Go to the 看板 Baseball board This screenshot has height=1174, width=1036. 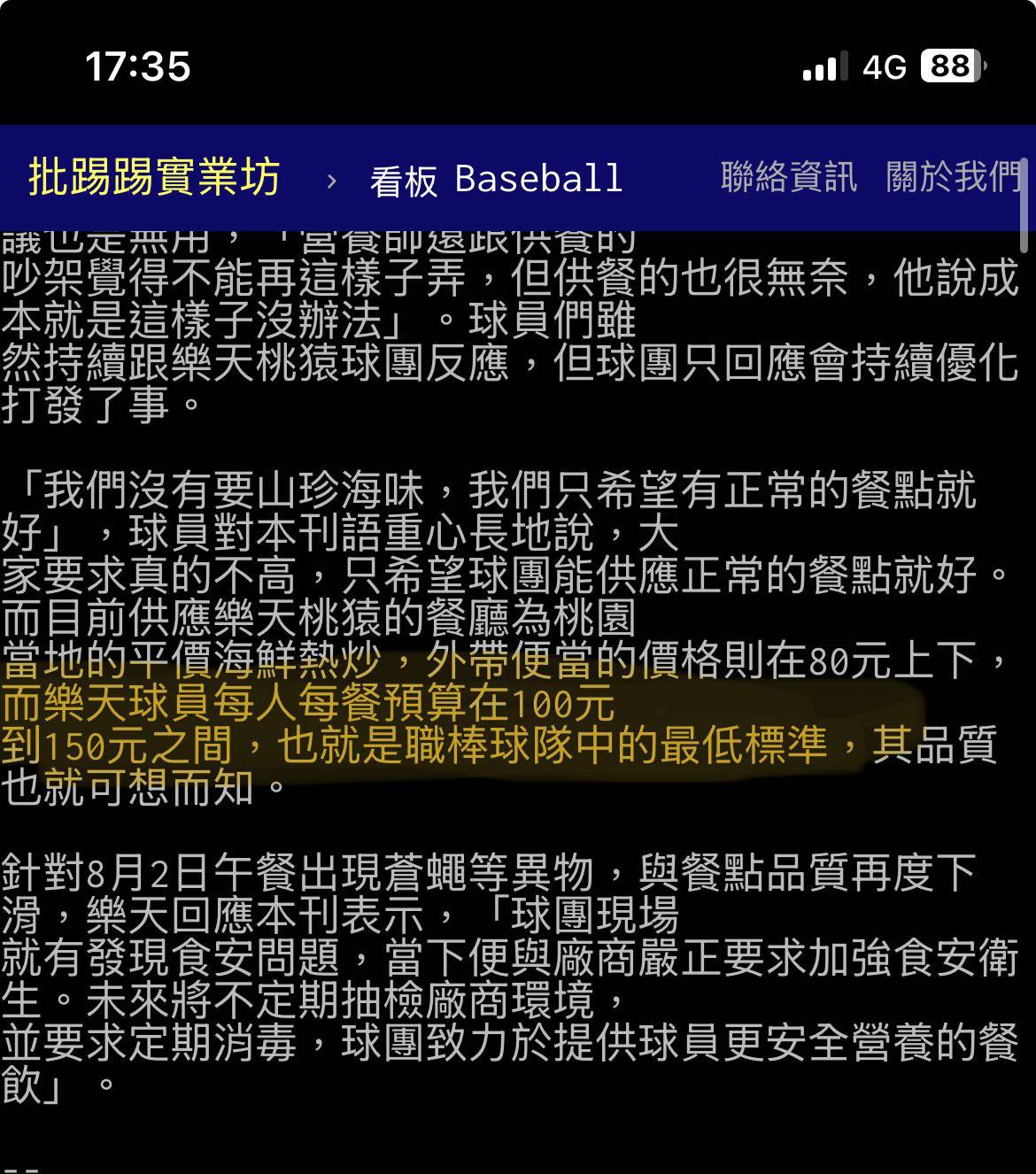click(496, 179)
